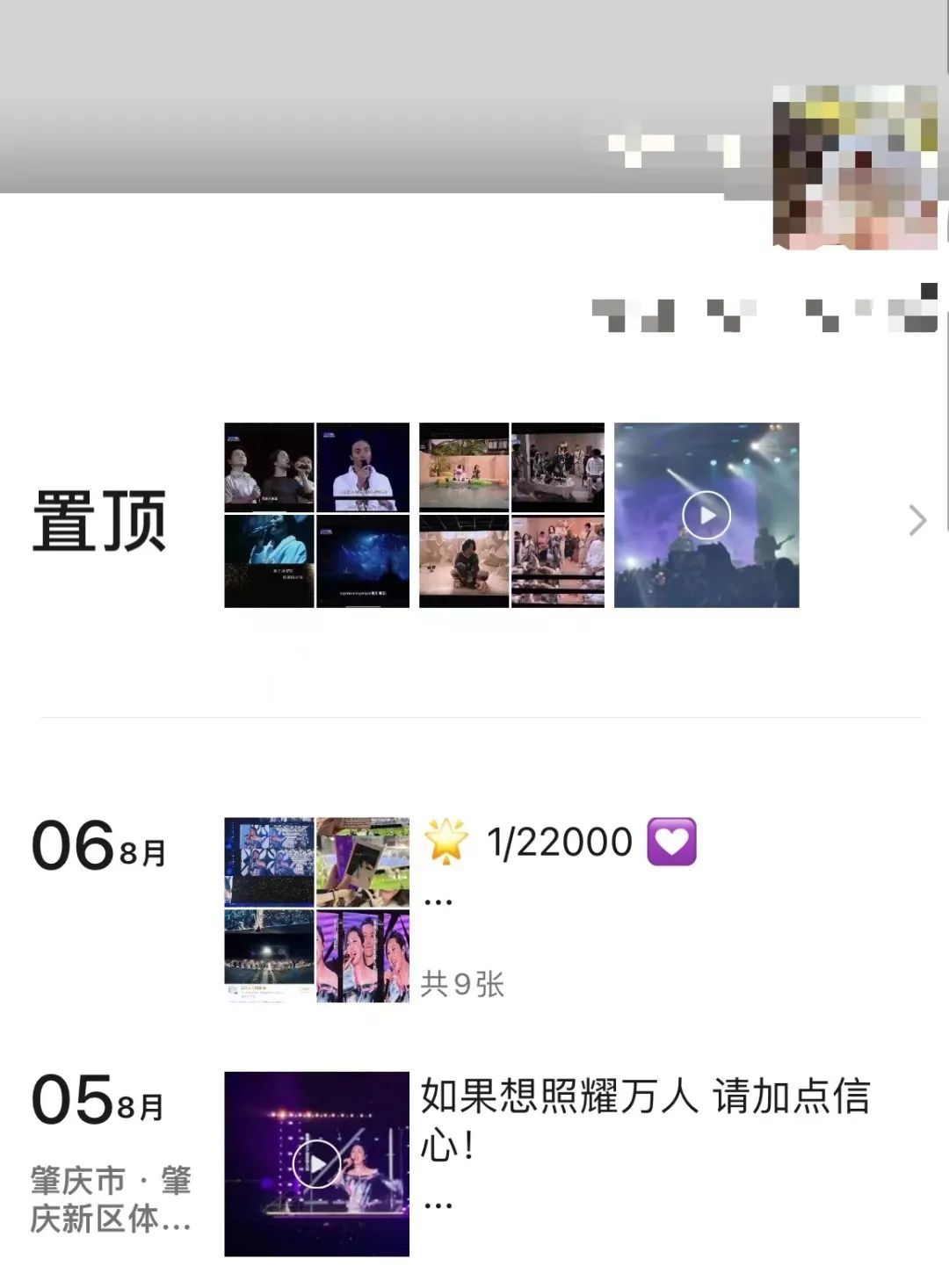
Task: Select the 置顶 pinned label
Action: click(x=99, y=518)
